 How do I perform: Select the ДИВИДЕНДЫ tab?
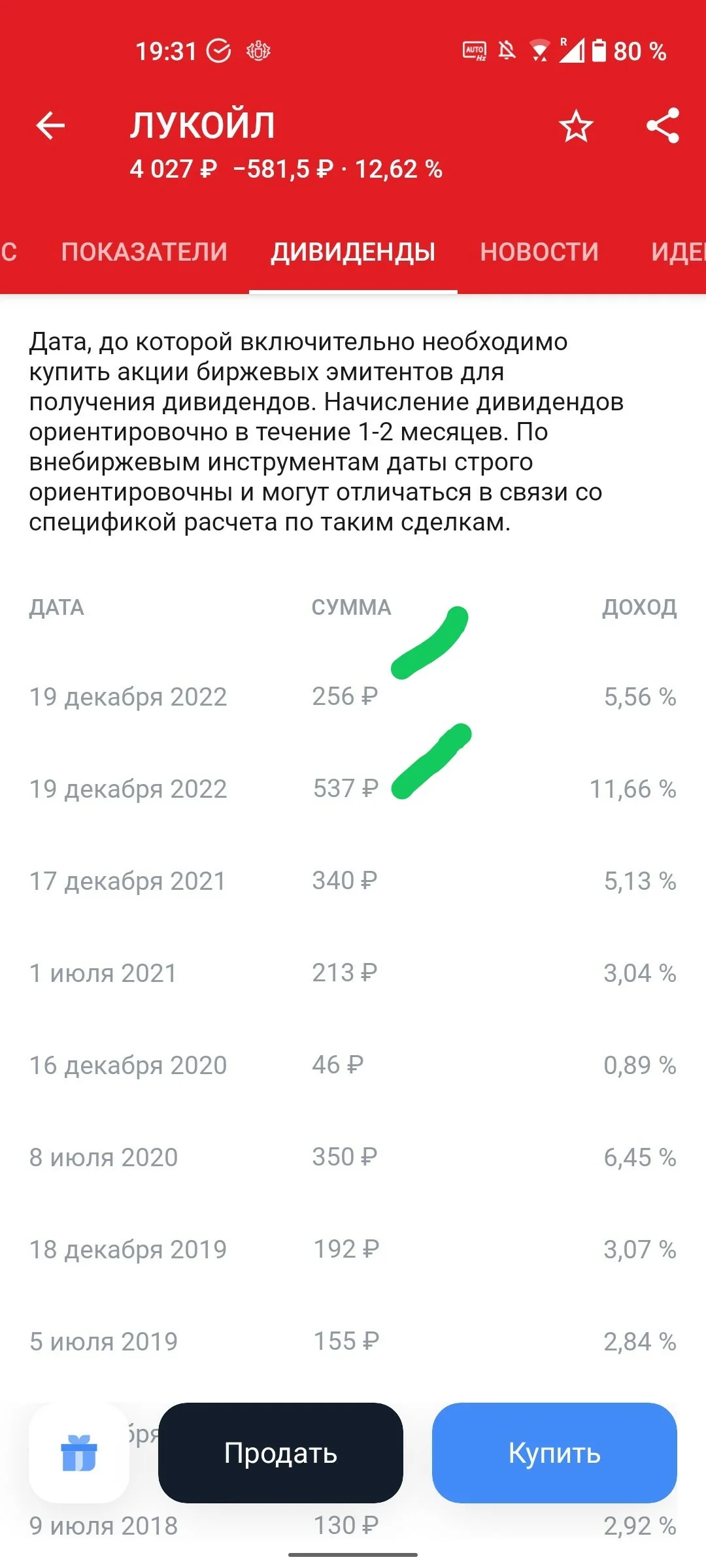coord(353,252)
